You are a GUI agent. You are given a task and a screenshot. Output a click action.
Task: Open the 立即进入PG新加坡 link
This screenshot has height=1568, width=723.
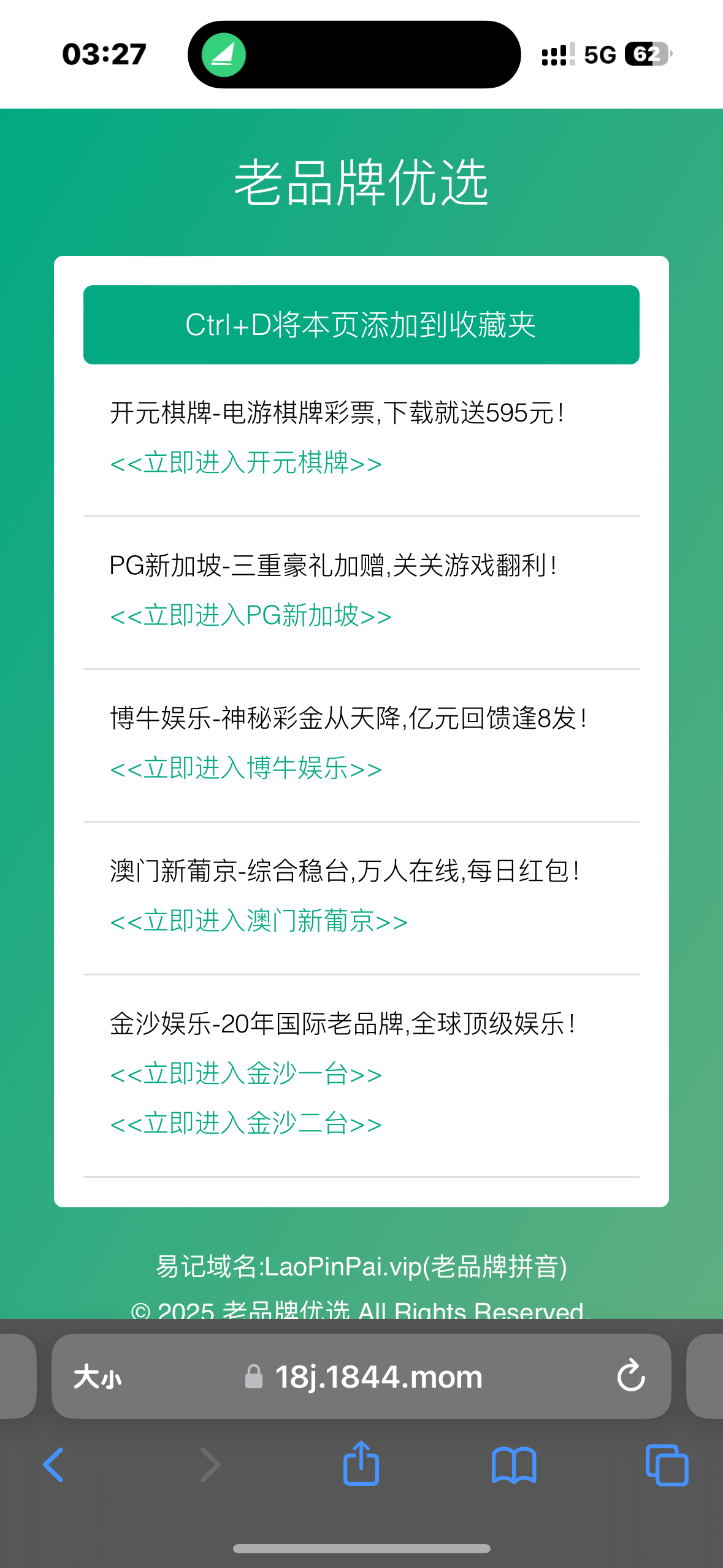(250, 616)
